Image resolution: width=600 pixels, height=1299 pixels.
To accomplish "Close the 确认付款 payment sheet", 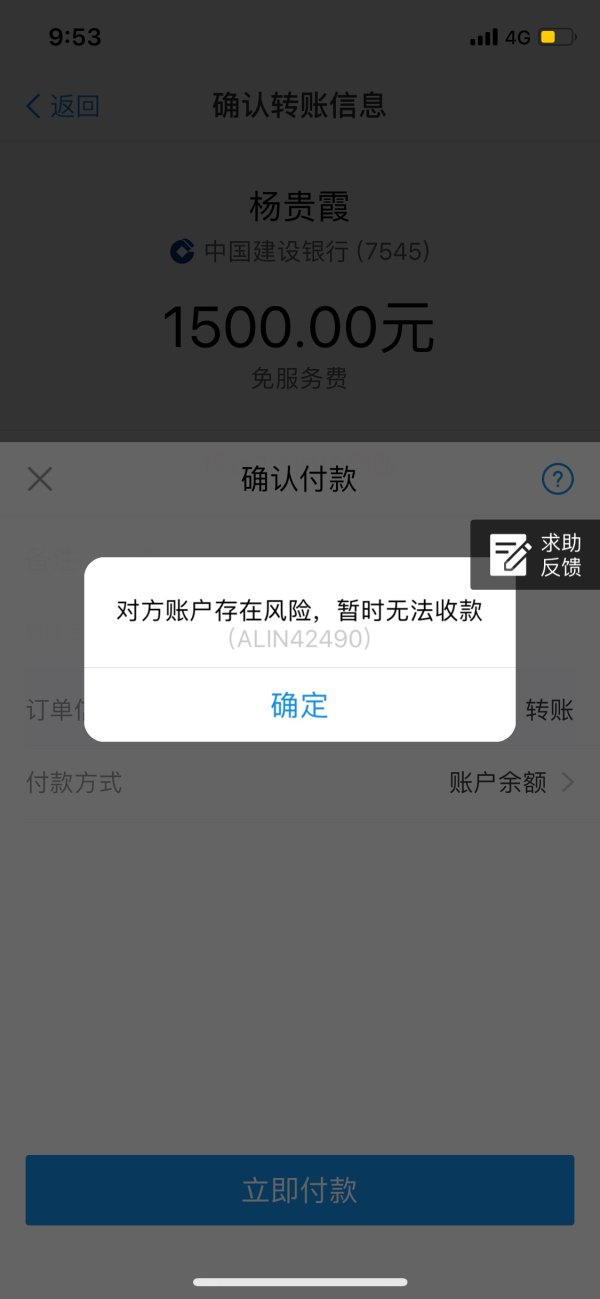I will (x=40, y=479).
